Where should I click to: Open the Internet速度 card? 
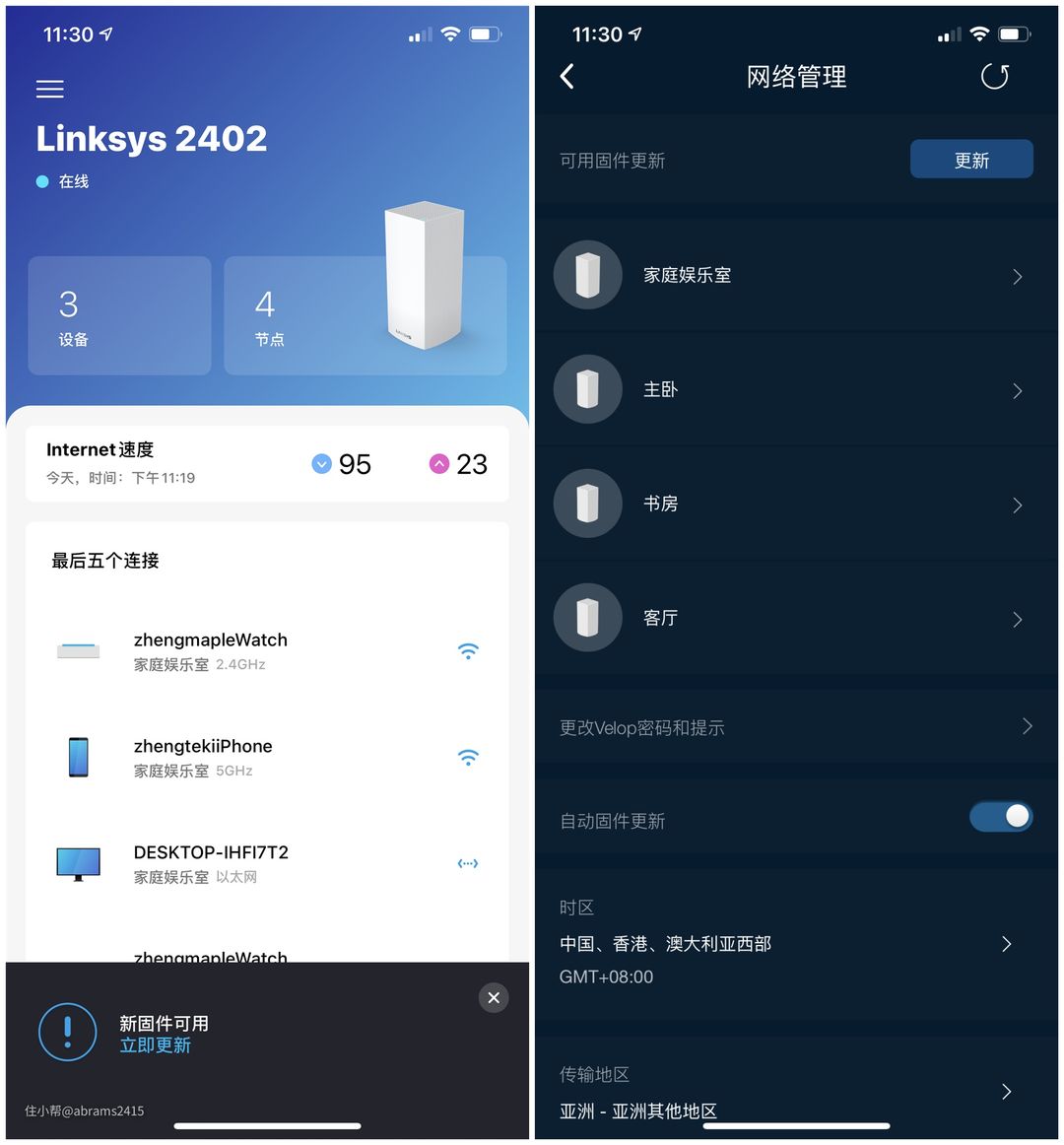click(267, 463)
